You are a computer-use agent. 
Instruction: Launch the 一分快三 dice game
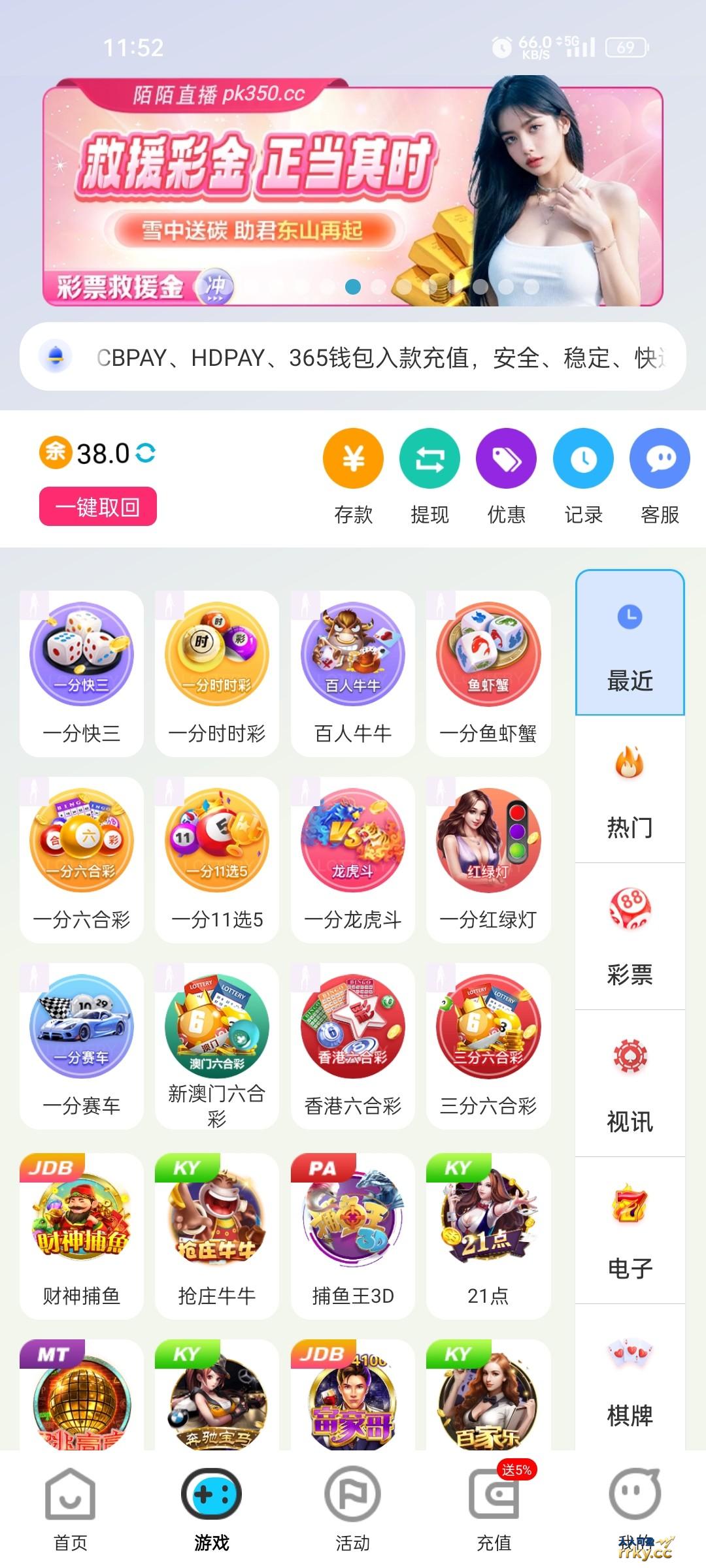pyautogui.click(x=80, y=659)
